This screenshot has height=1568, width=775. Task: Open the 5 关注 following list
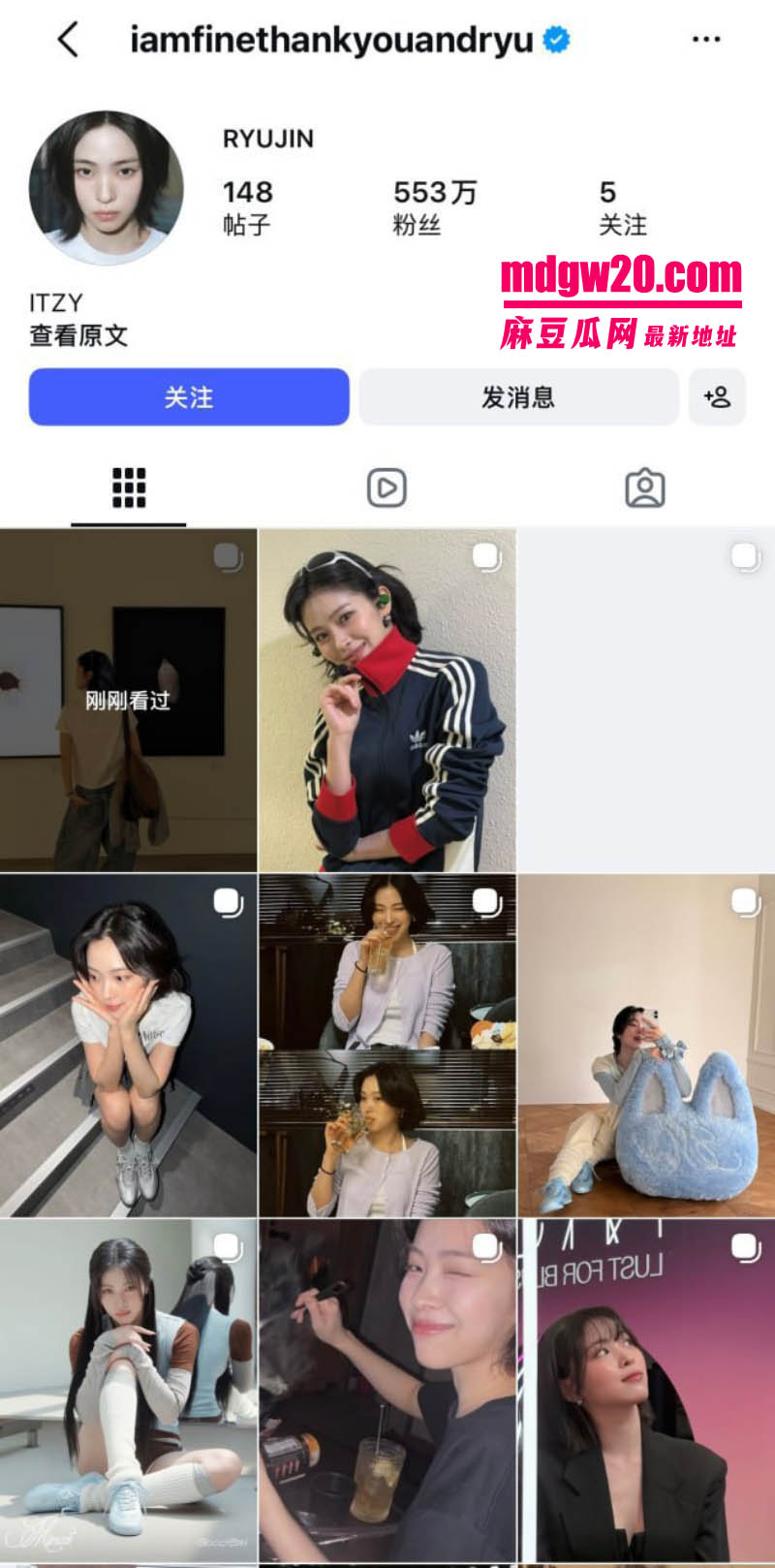tap(622, 207)
